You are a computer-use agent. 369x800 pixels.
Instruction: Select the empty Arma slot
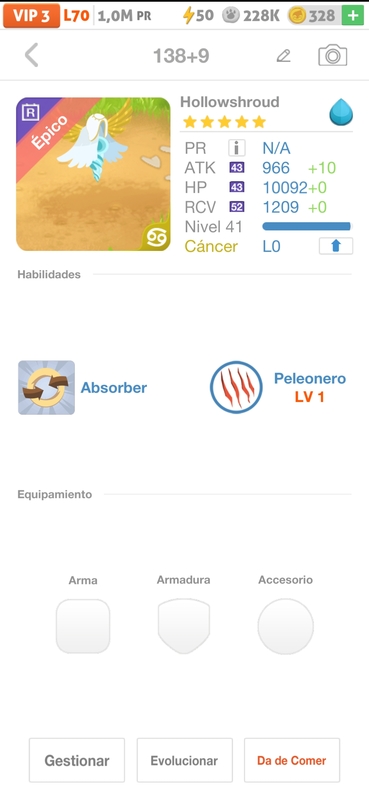point(83,626)
